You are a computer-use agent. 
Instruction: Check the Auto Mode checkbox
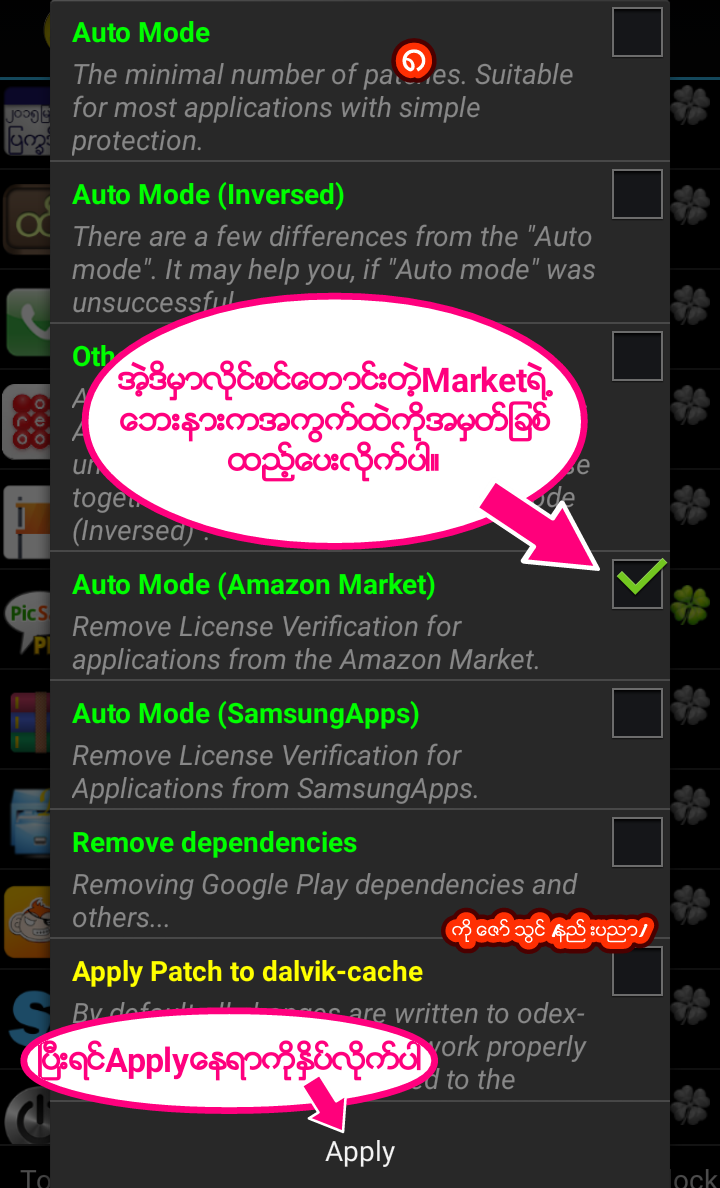(637, 33)
